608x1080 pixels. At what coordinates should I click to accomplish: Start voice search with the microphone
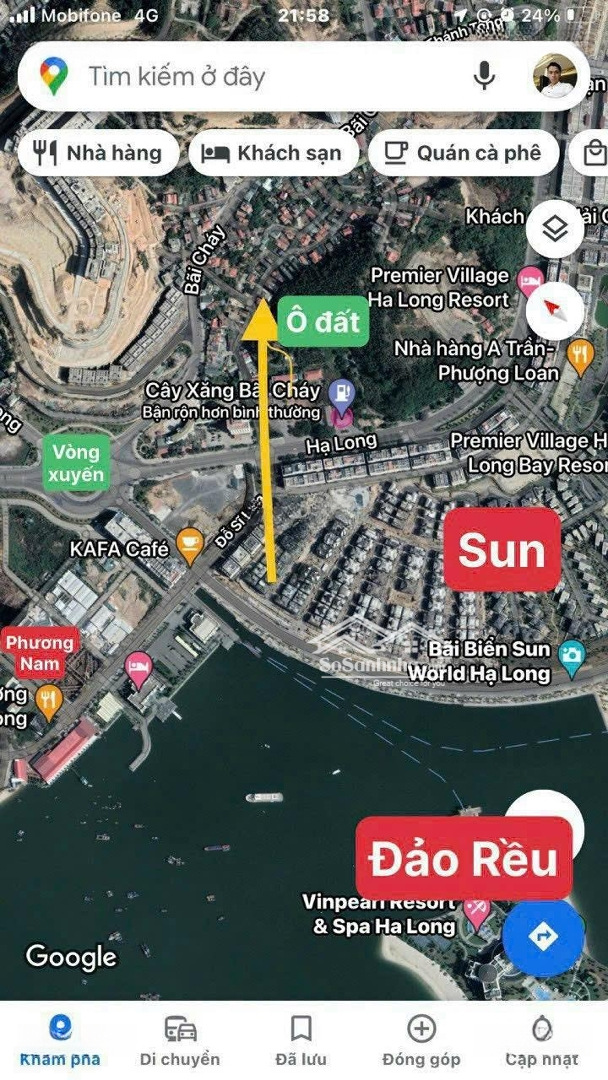(484, 76)
